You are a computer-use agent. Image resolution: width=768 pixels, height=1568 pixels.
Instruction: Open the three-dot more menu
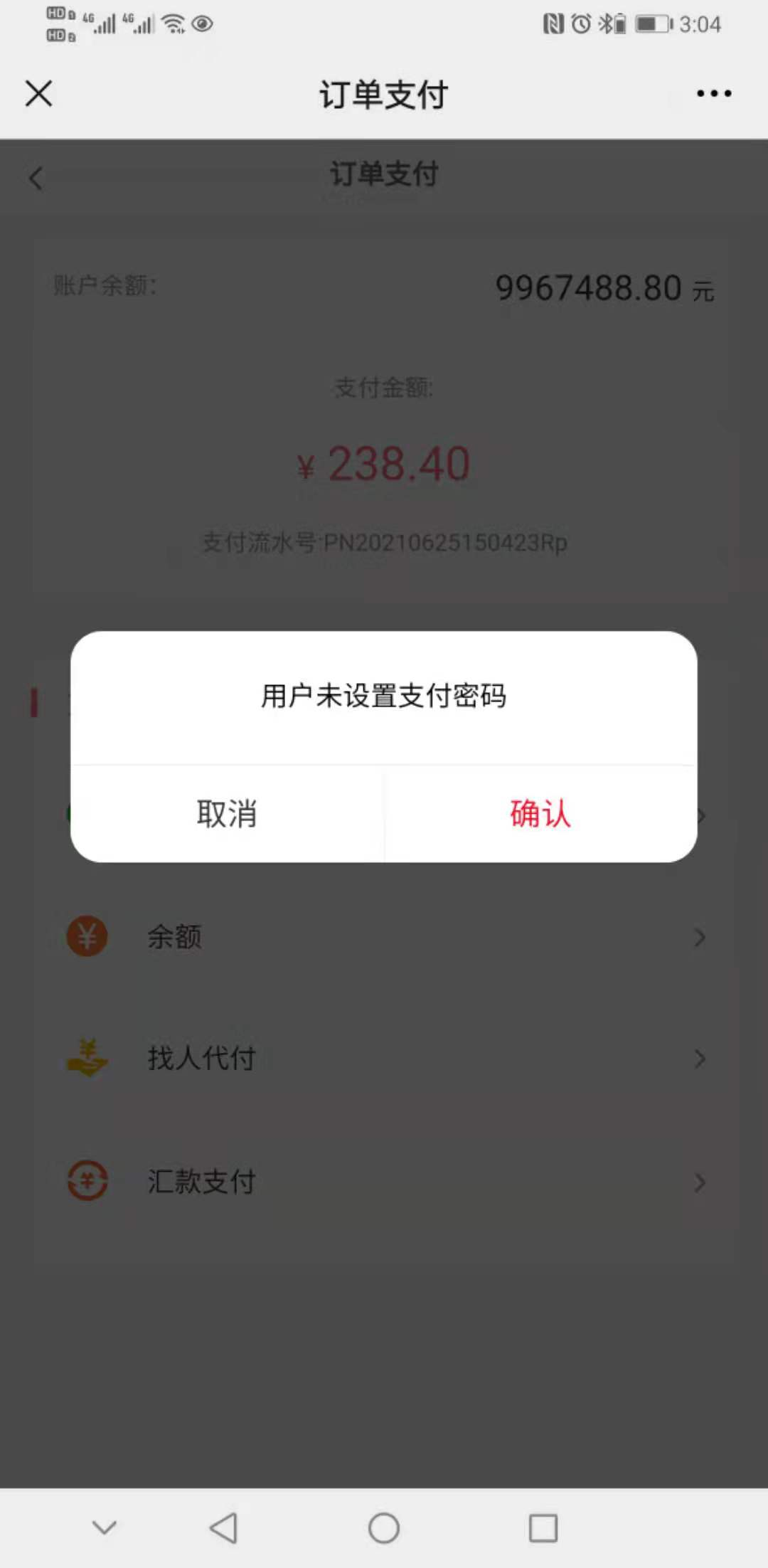coord(714,93)
